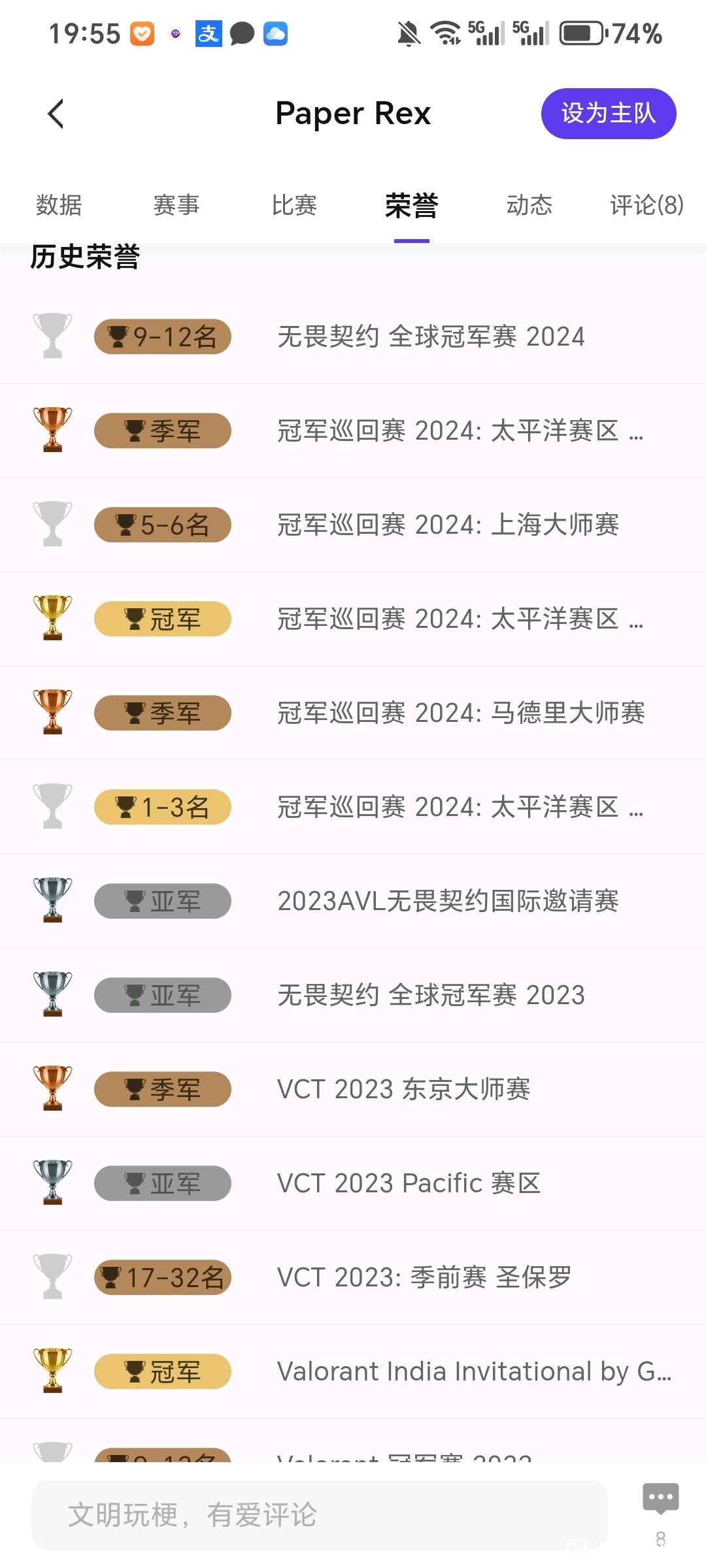The image size is (706, 1568).
Task: Switch to the 数据 tab
Action: click(59, 205)
